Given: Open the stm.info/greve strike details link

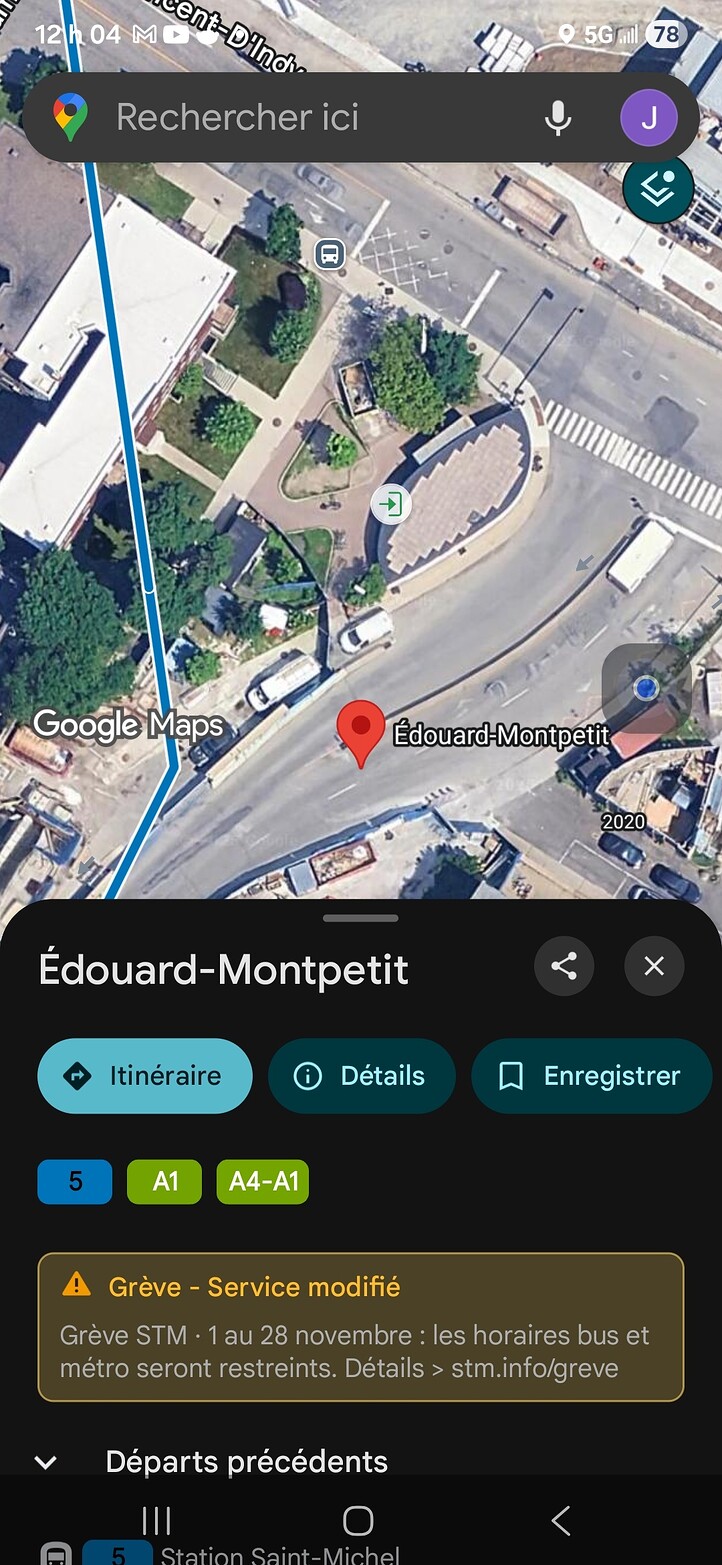Looking at the screenshot, I should coord(537,1368).
